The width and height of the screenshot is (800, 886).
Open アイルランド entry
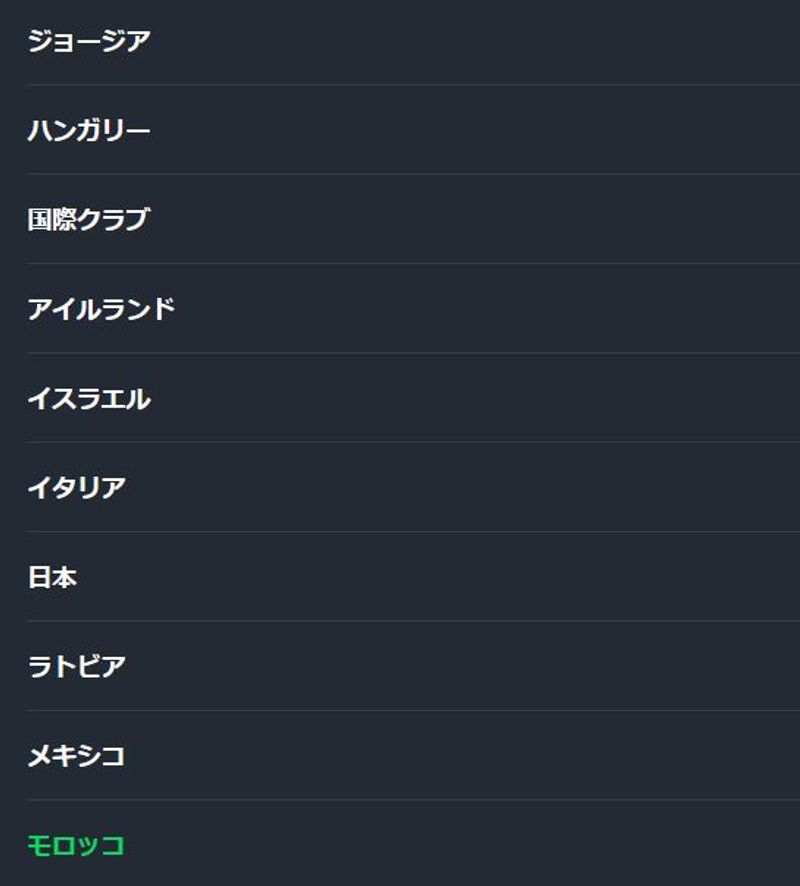click(x=101, y=309)
